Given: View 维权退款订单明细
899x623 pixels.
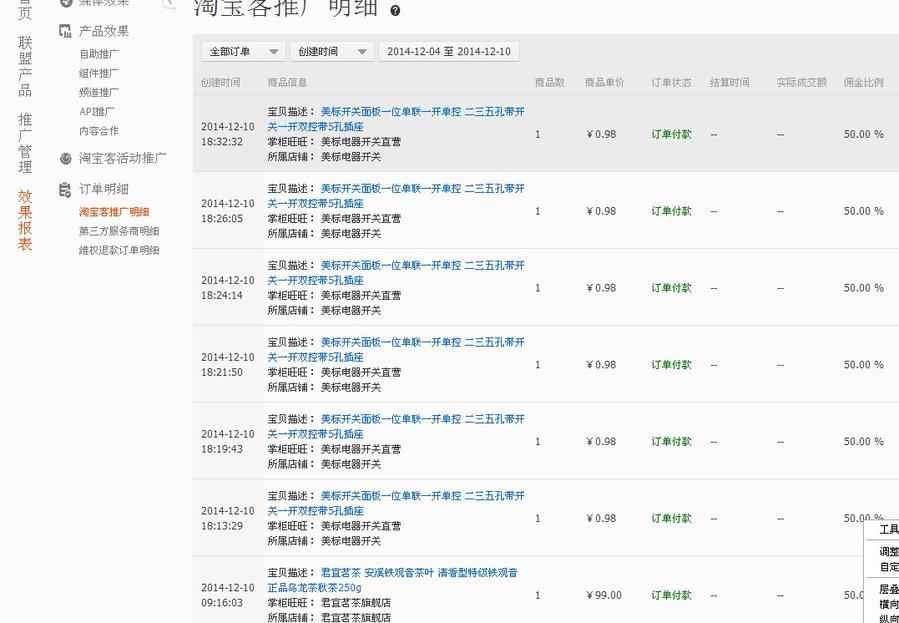Looking at the screenshot, I should pos(119,250).
